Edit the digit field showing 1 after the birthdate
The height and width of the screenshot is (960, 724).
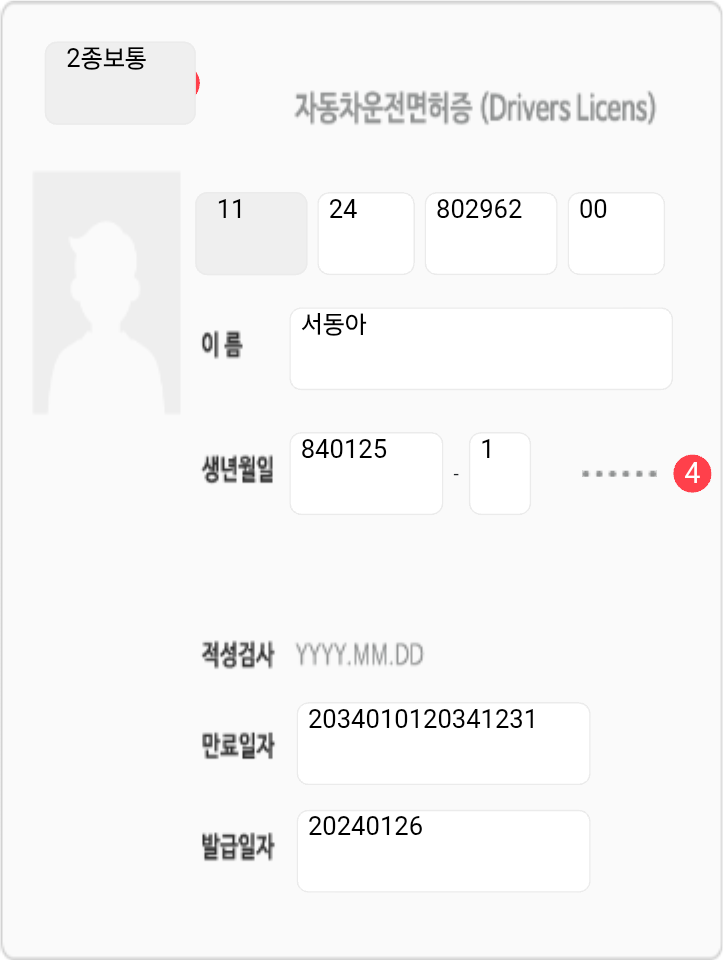click(499, 473)
